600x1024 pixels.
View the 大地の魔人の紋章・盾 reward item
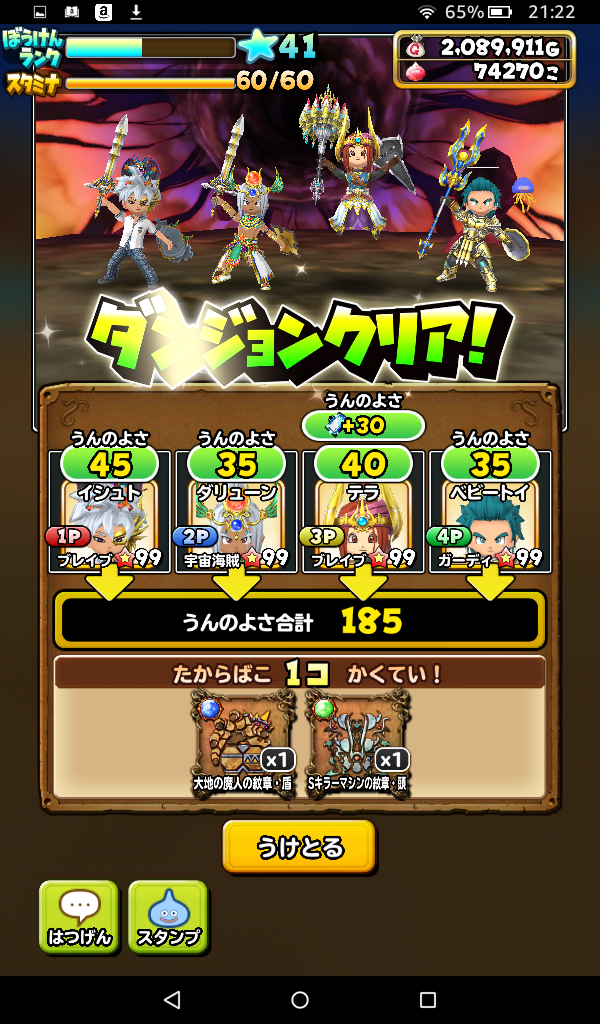tap(243, 742)
